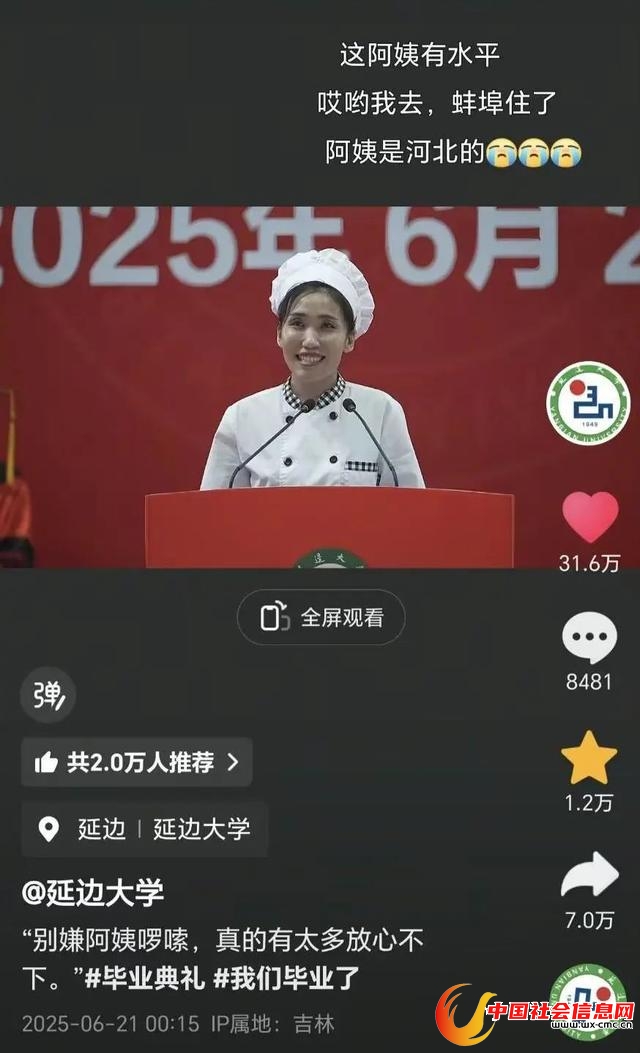Share this video with others
640x1053 pixels.
click(589, 876)
